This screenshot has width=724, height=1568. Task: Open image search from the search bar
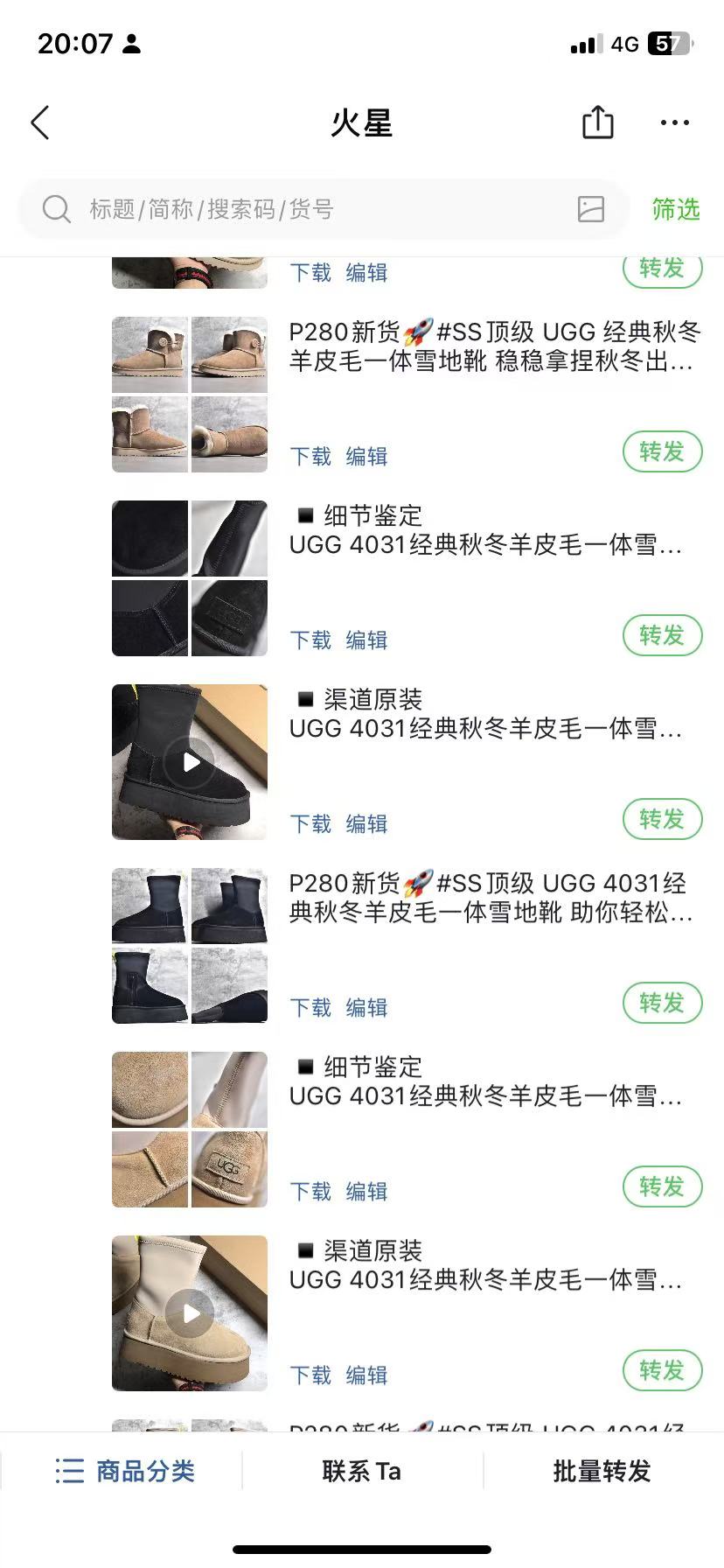click(591, 209)
